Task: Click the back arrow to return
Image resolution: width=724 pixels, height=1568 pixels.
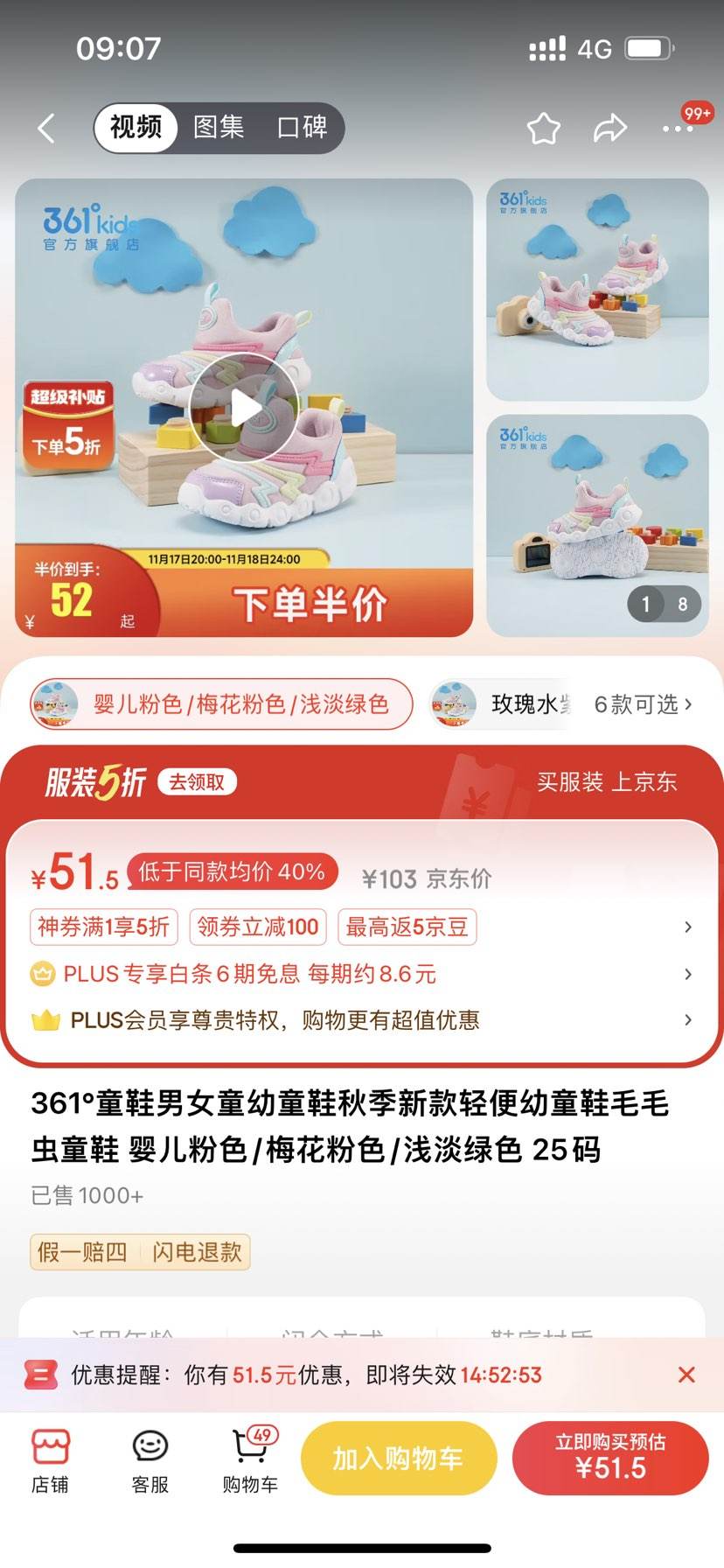Action: coord(45,127)
